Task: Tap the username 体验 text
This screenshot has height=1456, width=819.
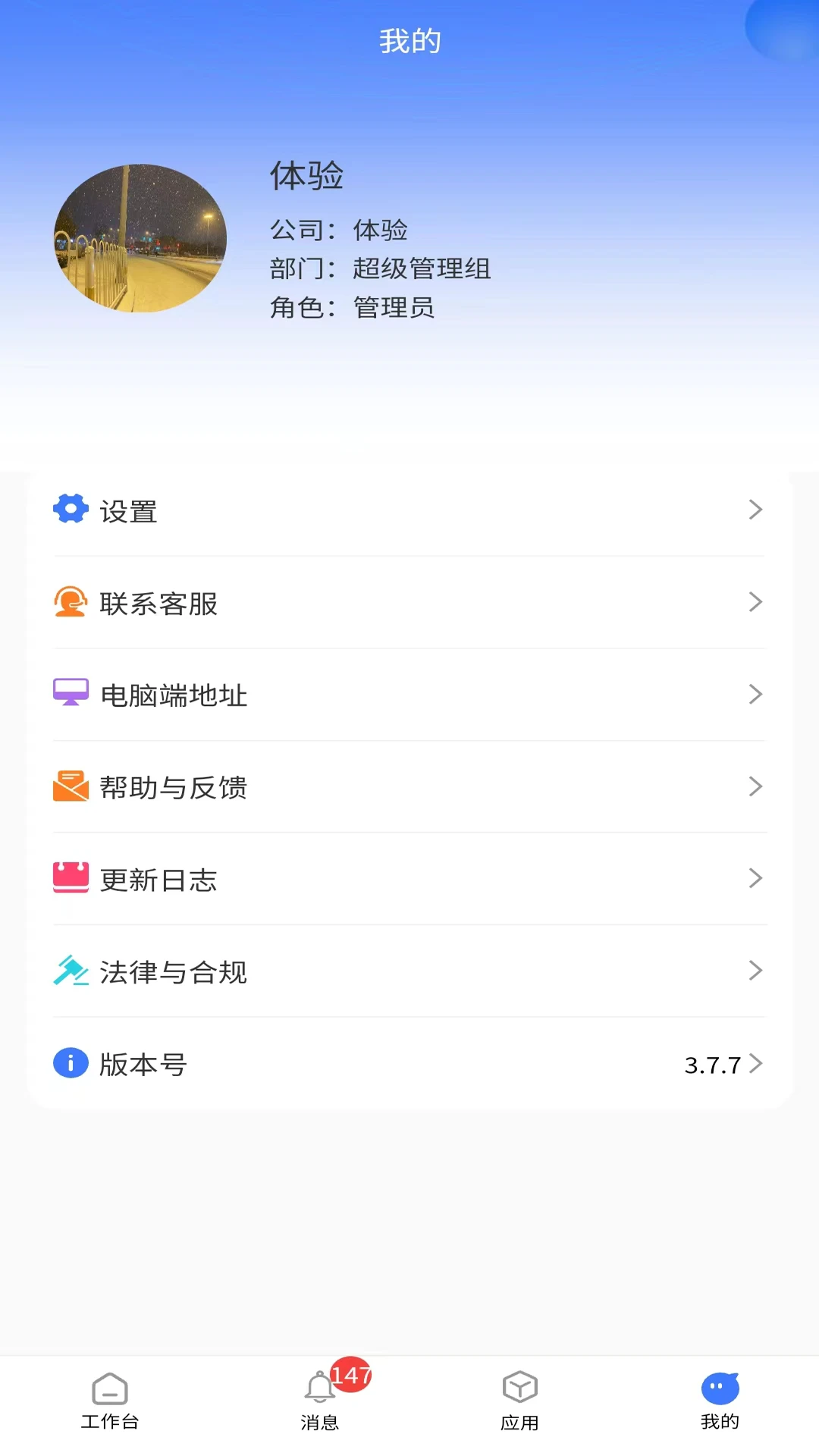Action: point(306,176)
